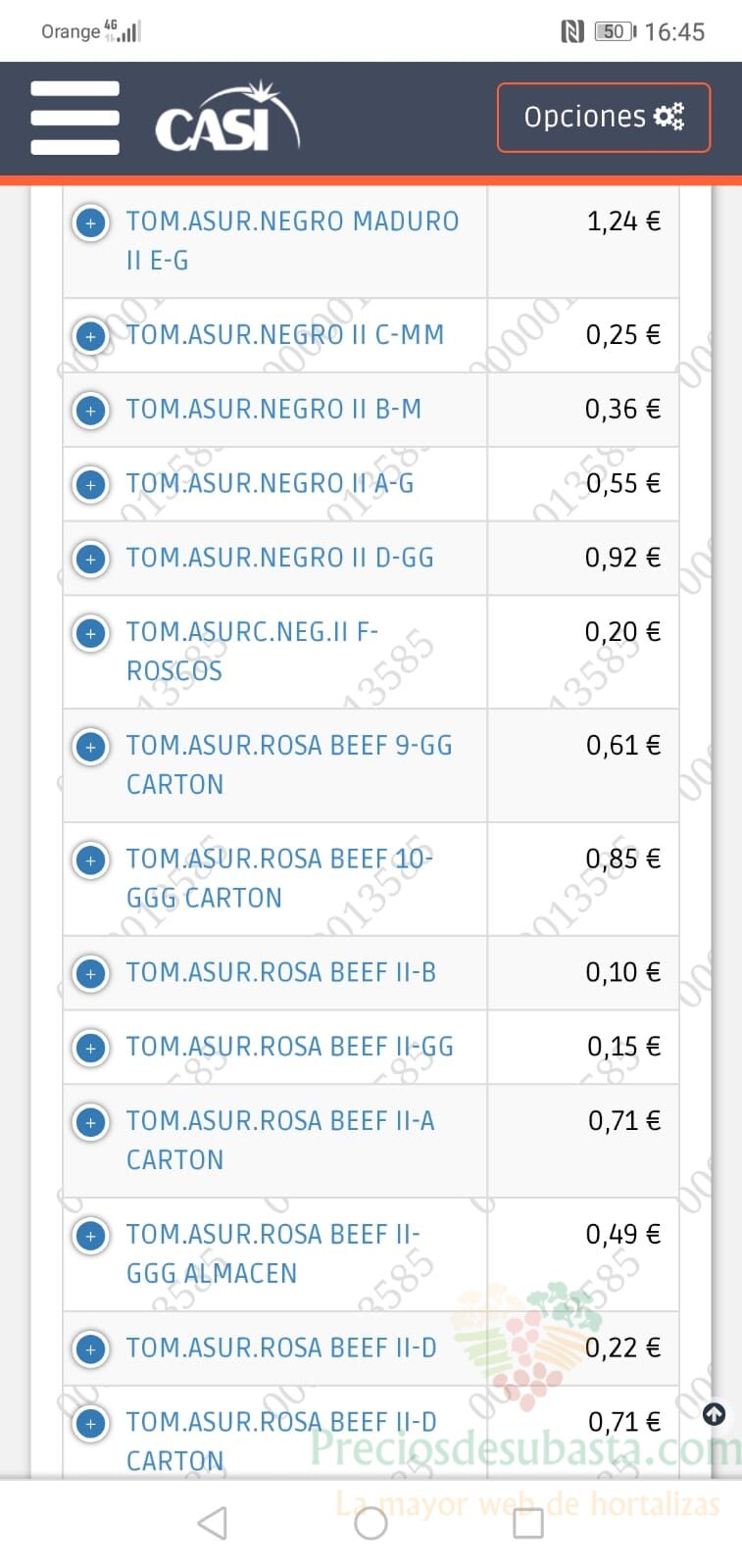
Task: Expand ROSA BEEF 9-GG CARTON row
Action: 91,748
